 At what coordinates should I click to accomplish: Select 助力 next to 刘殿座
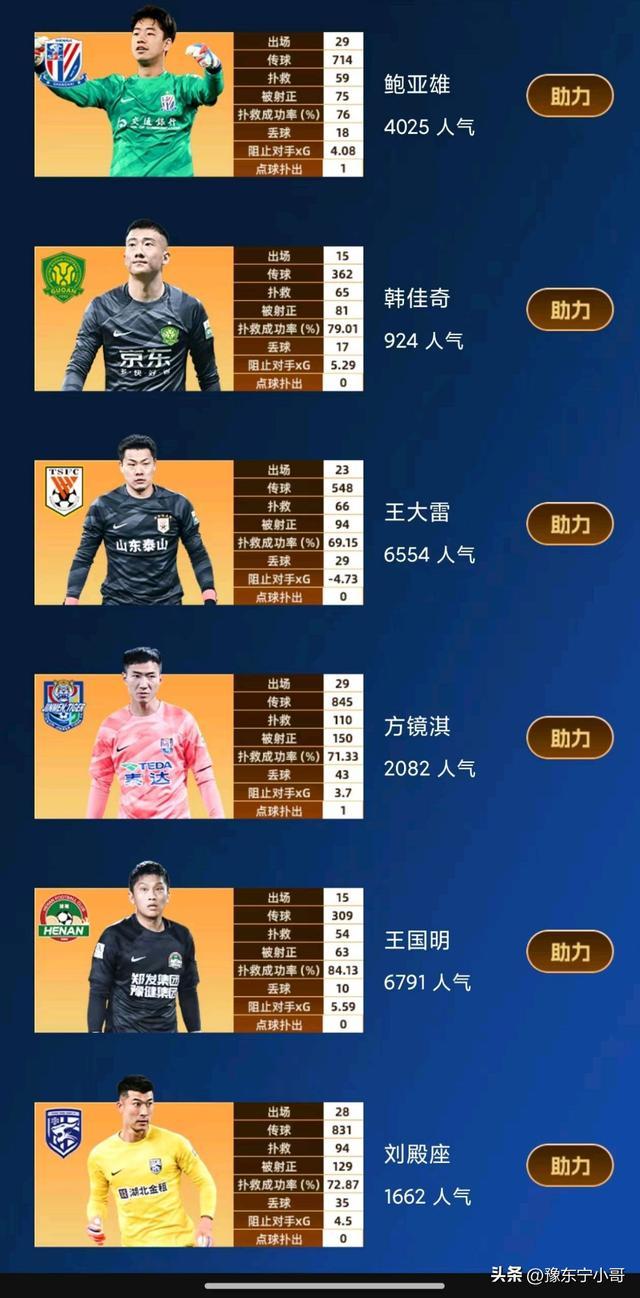point(570,1166)
